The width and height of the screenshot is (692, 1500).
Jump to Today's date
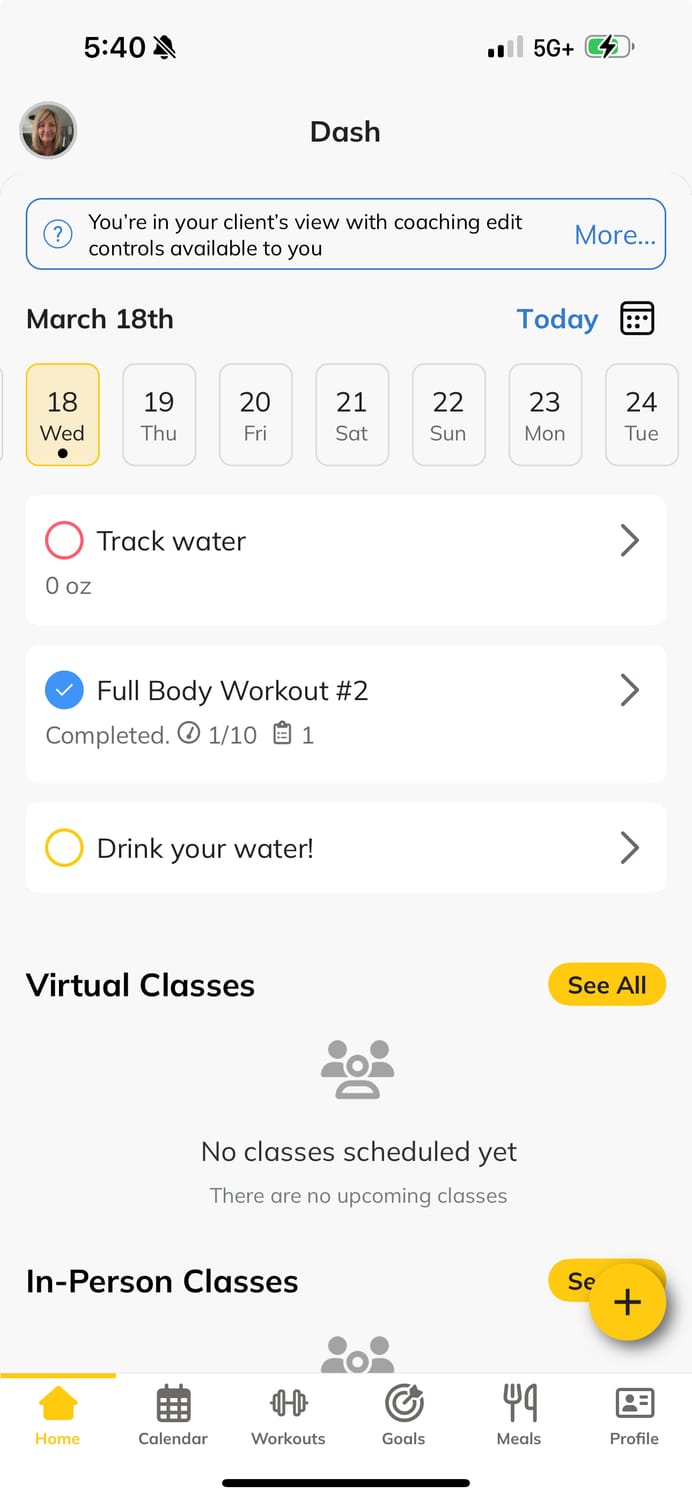556,319
